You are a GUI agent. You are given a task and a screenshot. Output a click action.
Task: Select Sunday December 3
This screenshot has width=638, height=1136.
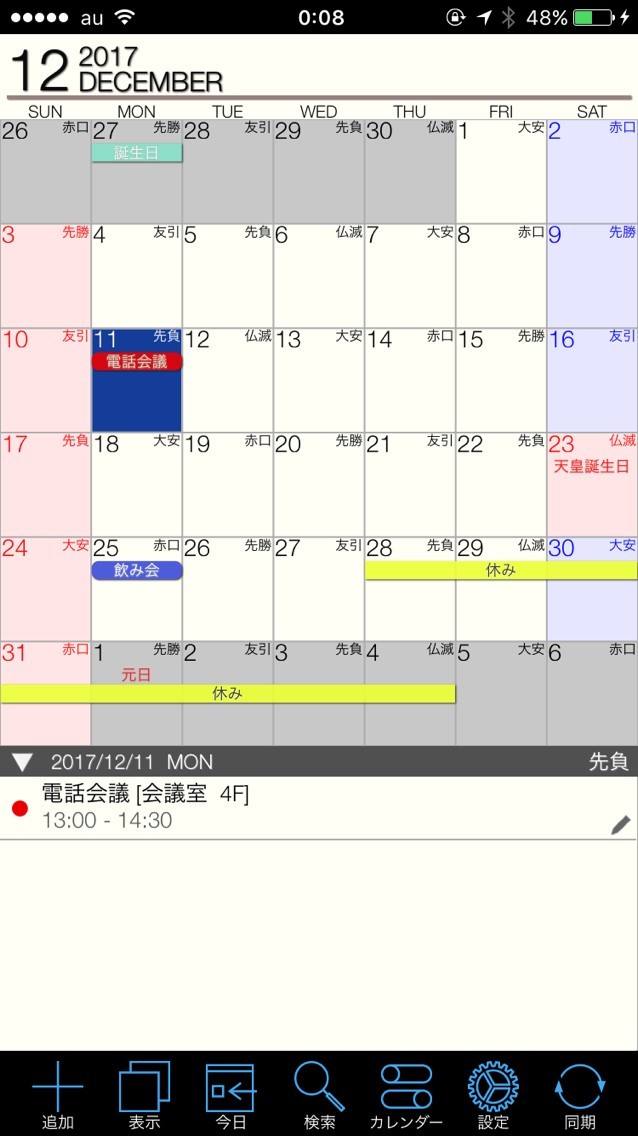coord(45,275)
